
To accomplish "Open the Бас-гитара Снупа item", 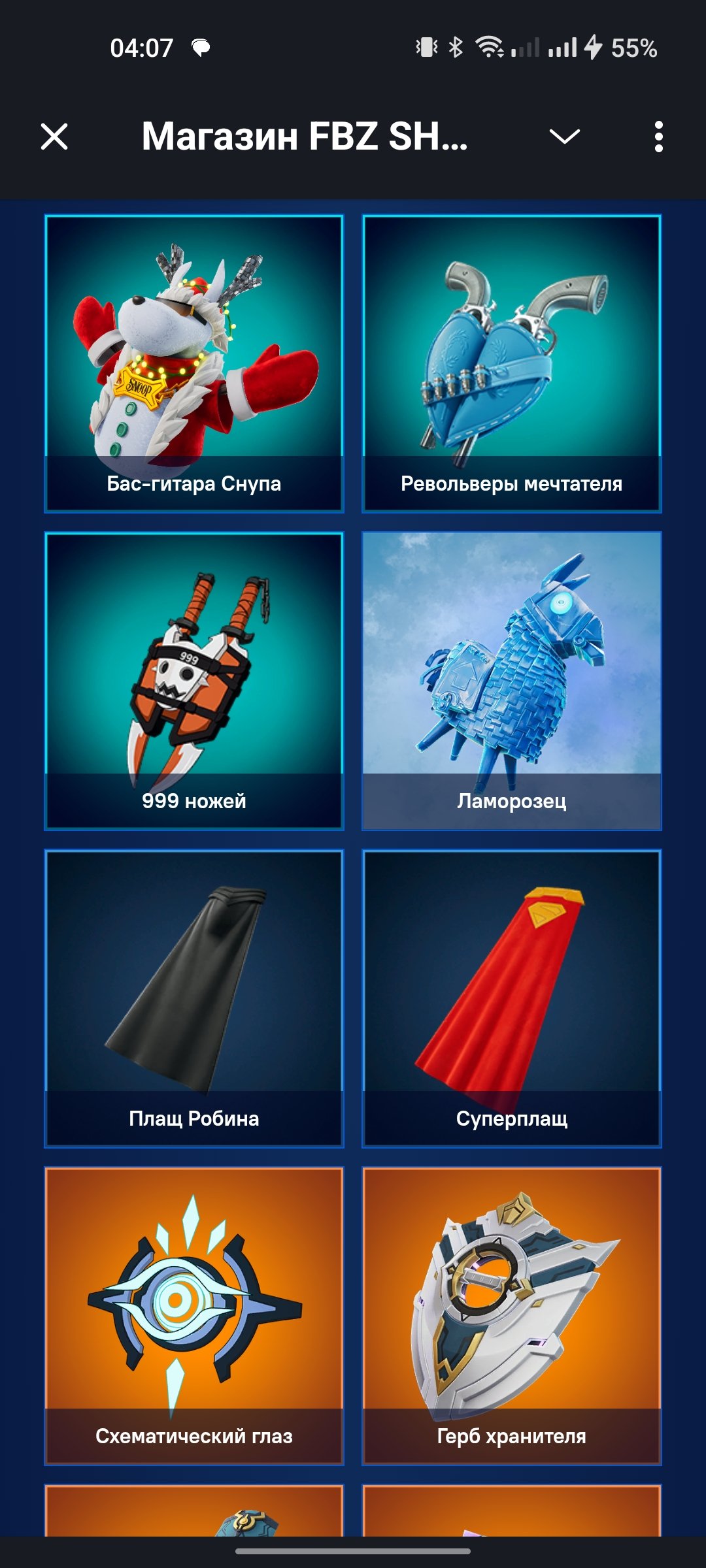I will tap(193, 363).
